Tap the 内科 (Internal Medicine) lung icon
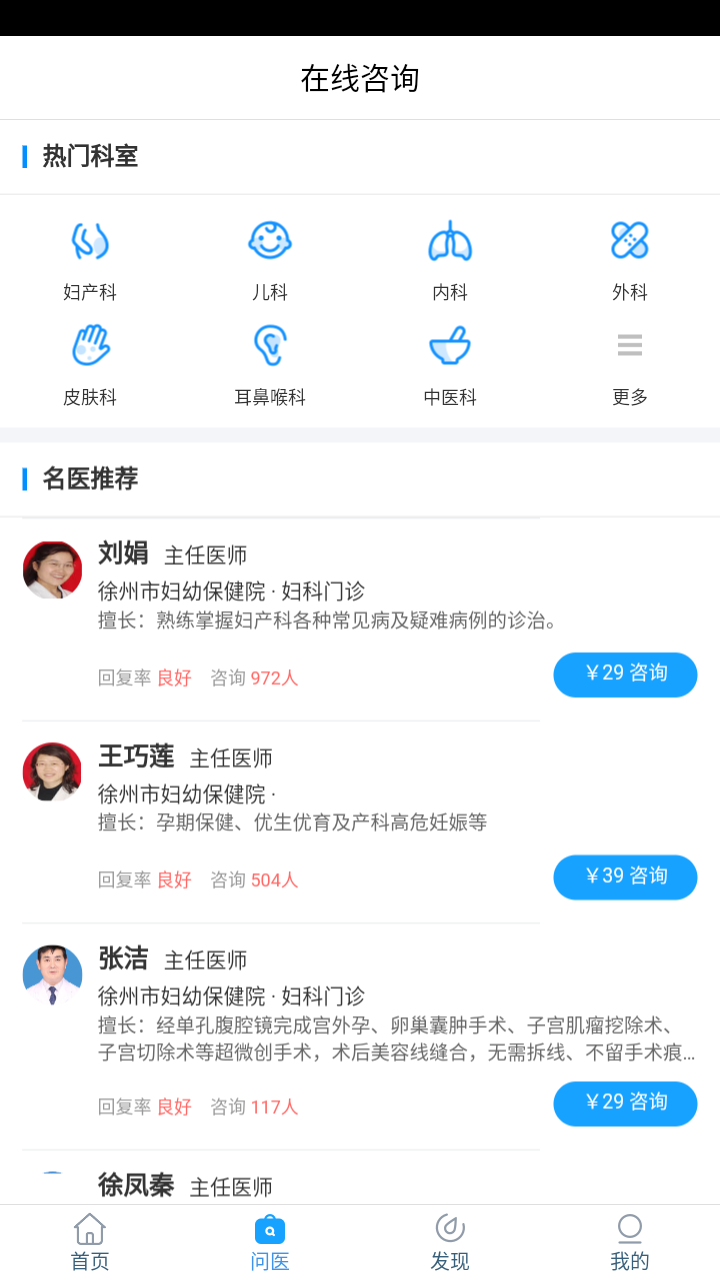The height and width of the screenshot is (1280, 720). coord(450,240)
